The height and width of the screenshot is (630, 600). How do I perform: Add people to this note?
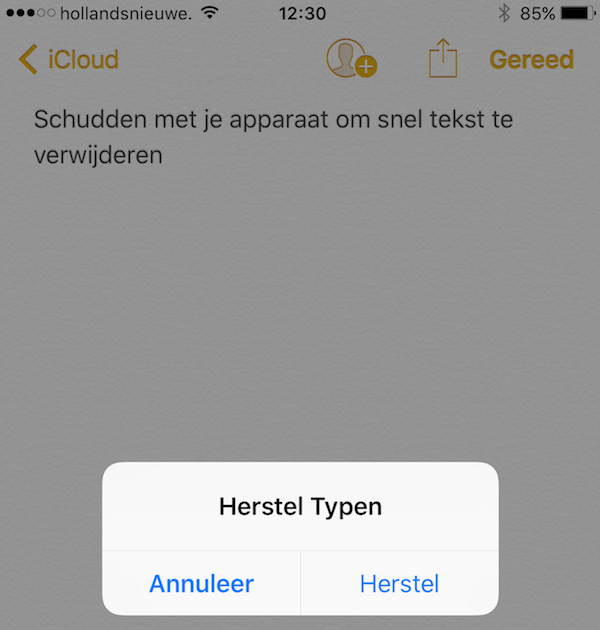pyautogui.click(x=351, y=59)
